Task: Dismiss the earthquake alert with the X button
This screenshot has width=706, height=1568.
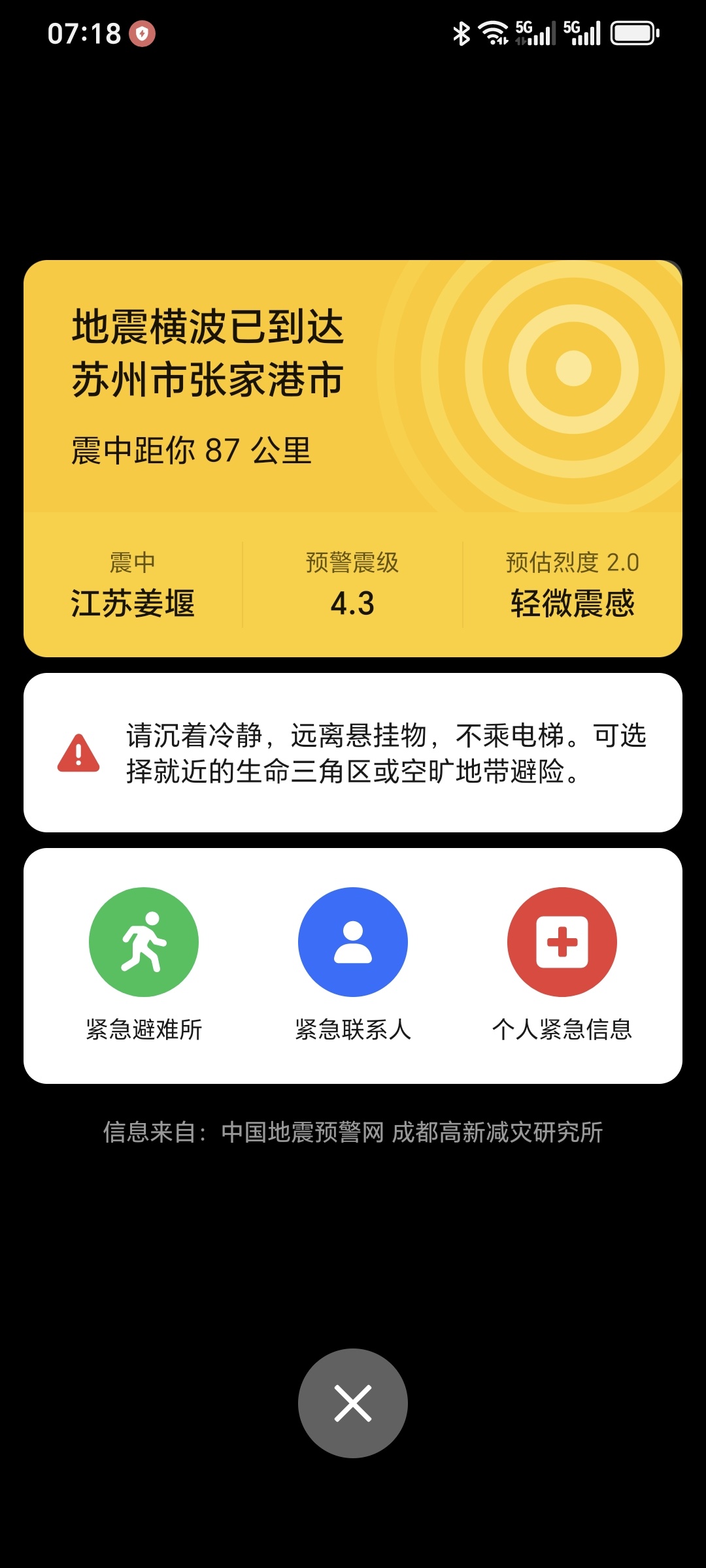Action: [x=353, y=1403]
